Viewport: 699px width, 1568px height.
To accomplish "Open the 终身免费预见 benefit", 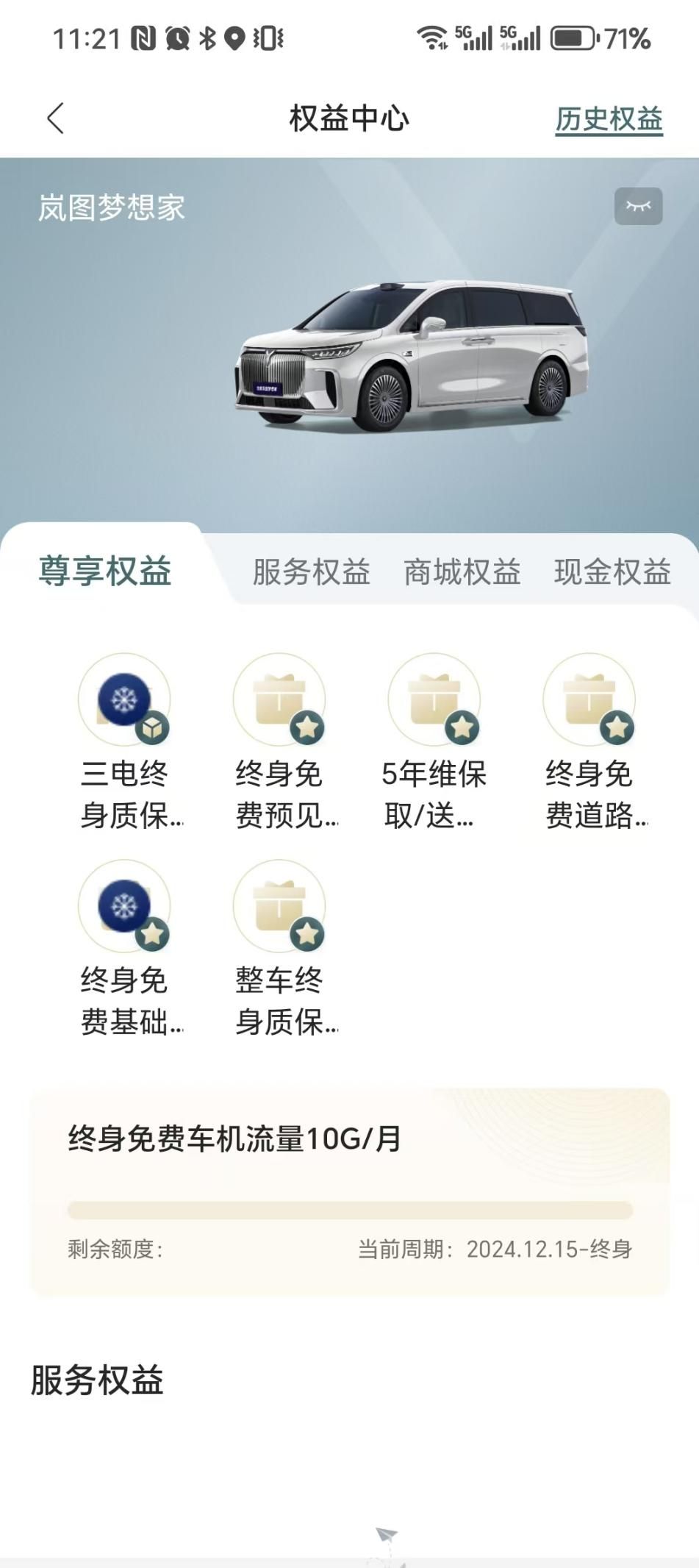I will 280,742.
